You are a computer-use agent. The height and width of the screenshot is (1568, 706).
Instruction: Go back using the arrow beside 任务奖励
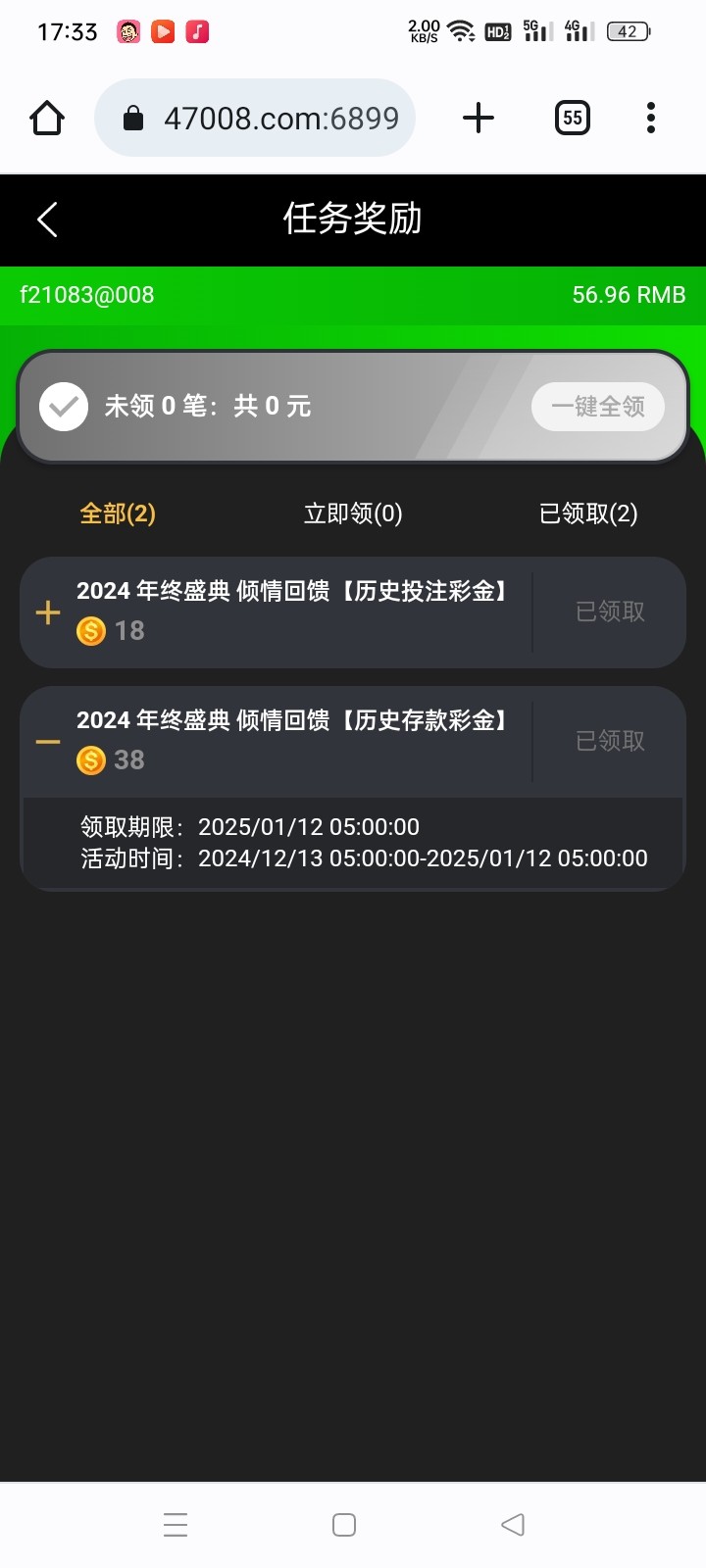(47, 220)
